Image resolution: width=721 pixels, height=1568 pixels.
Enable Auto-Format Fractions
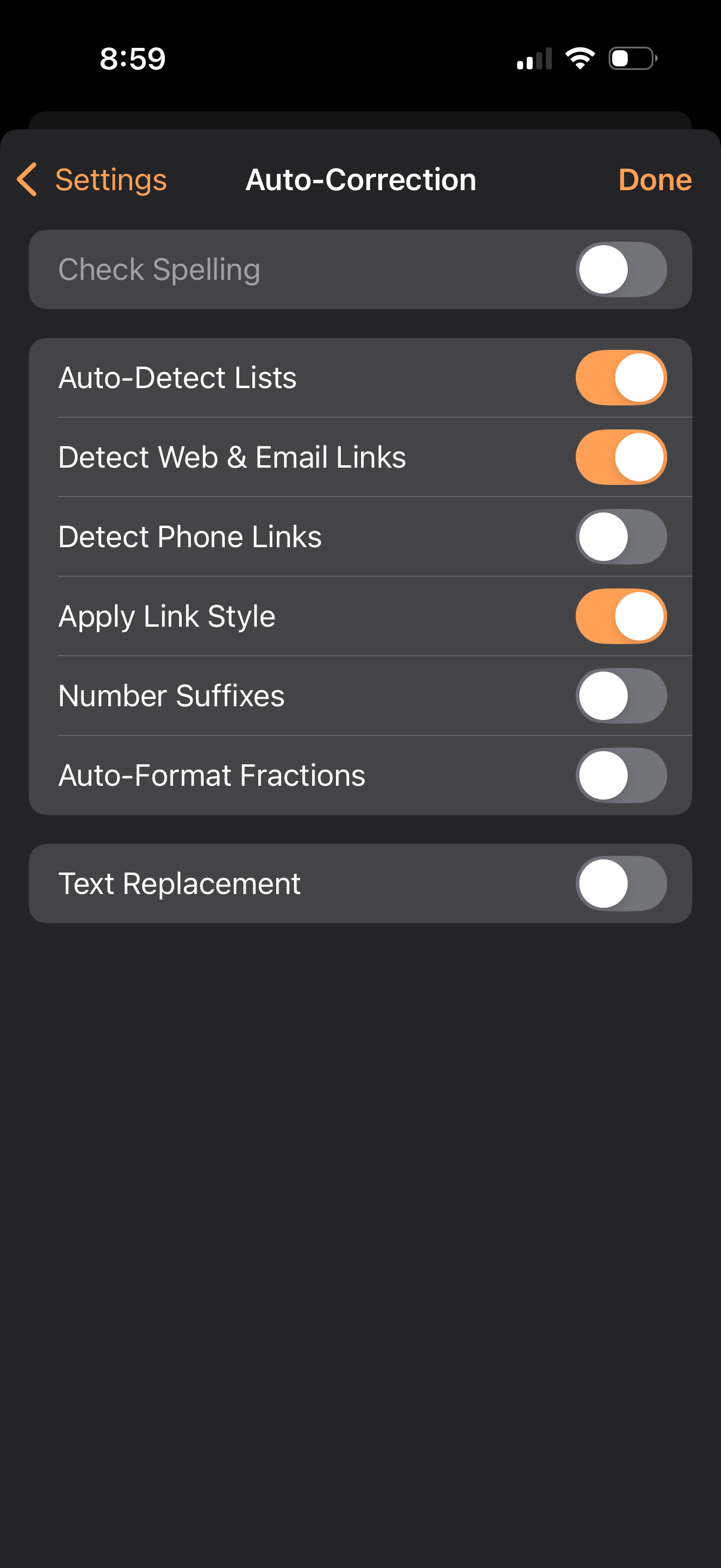click(621, 776)
